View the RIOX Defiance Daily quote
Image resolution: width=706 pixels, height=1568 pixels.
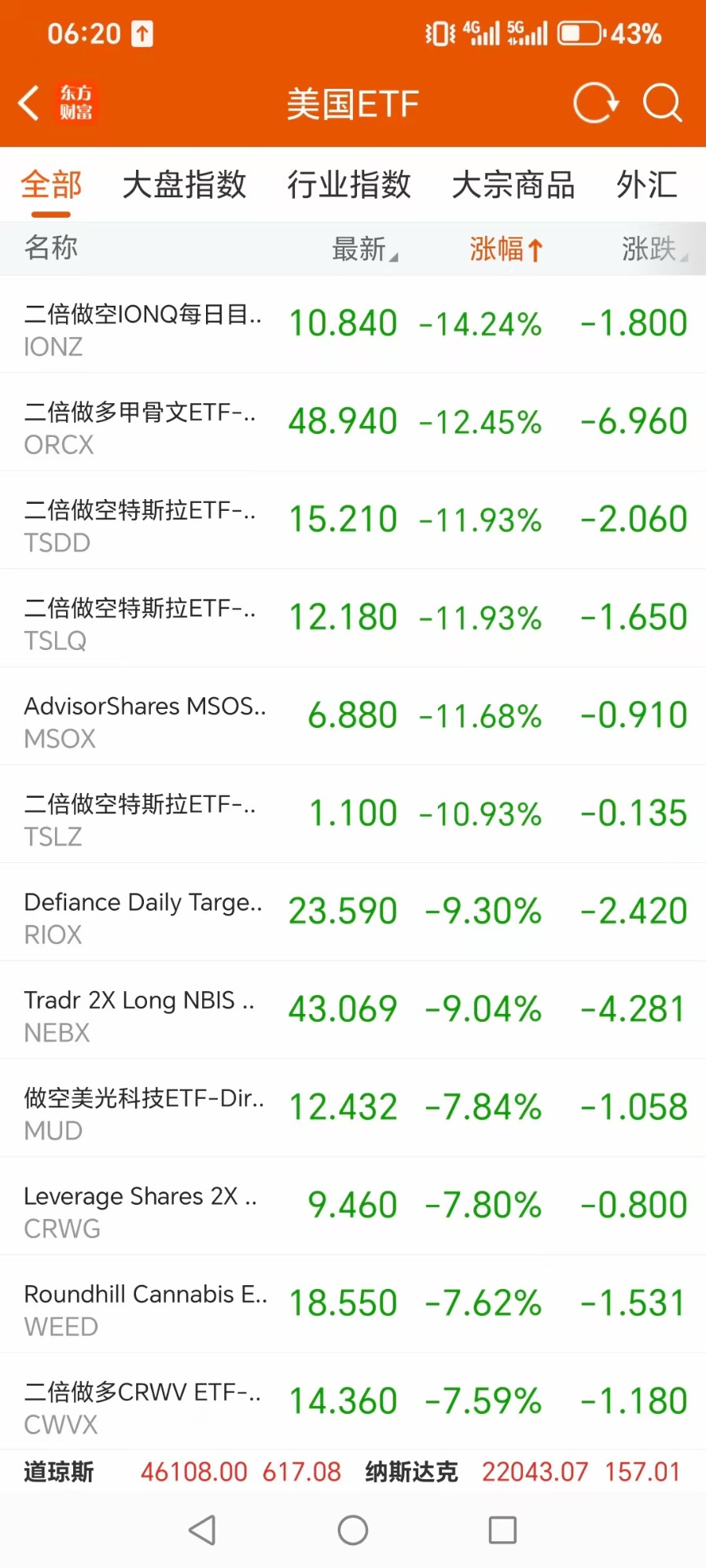(x=353, y=912)
